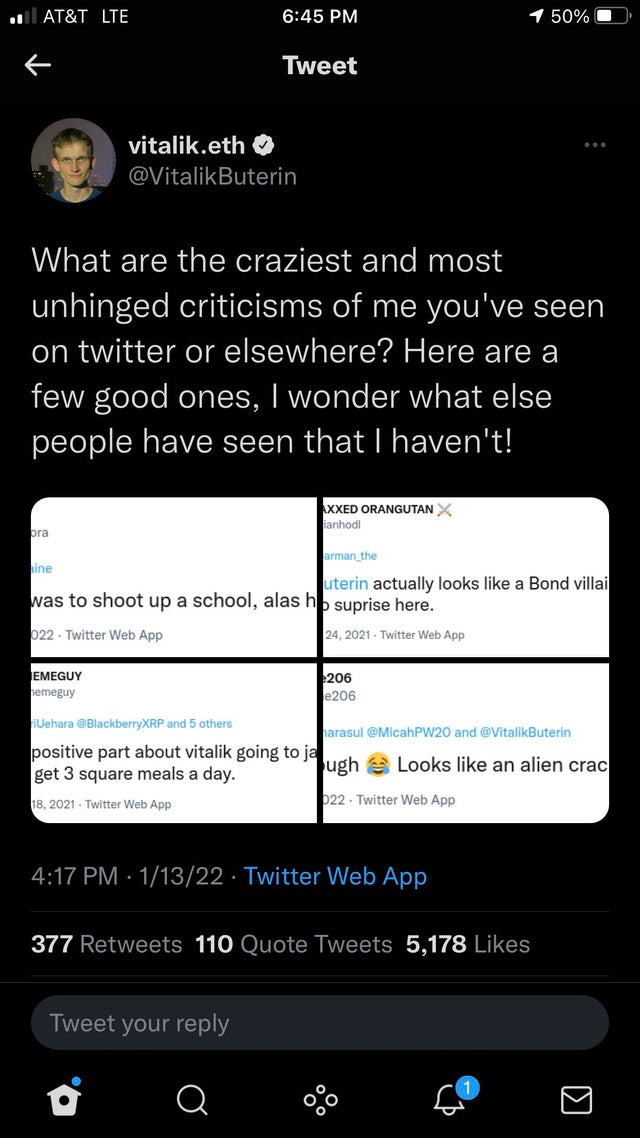Viewport: 640px width, 1138px height.
Task: Open the 'Looks like an alien' image
Action: pyautogui.click(x=466, y=743)
